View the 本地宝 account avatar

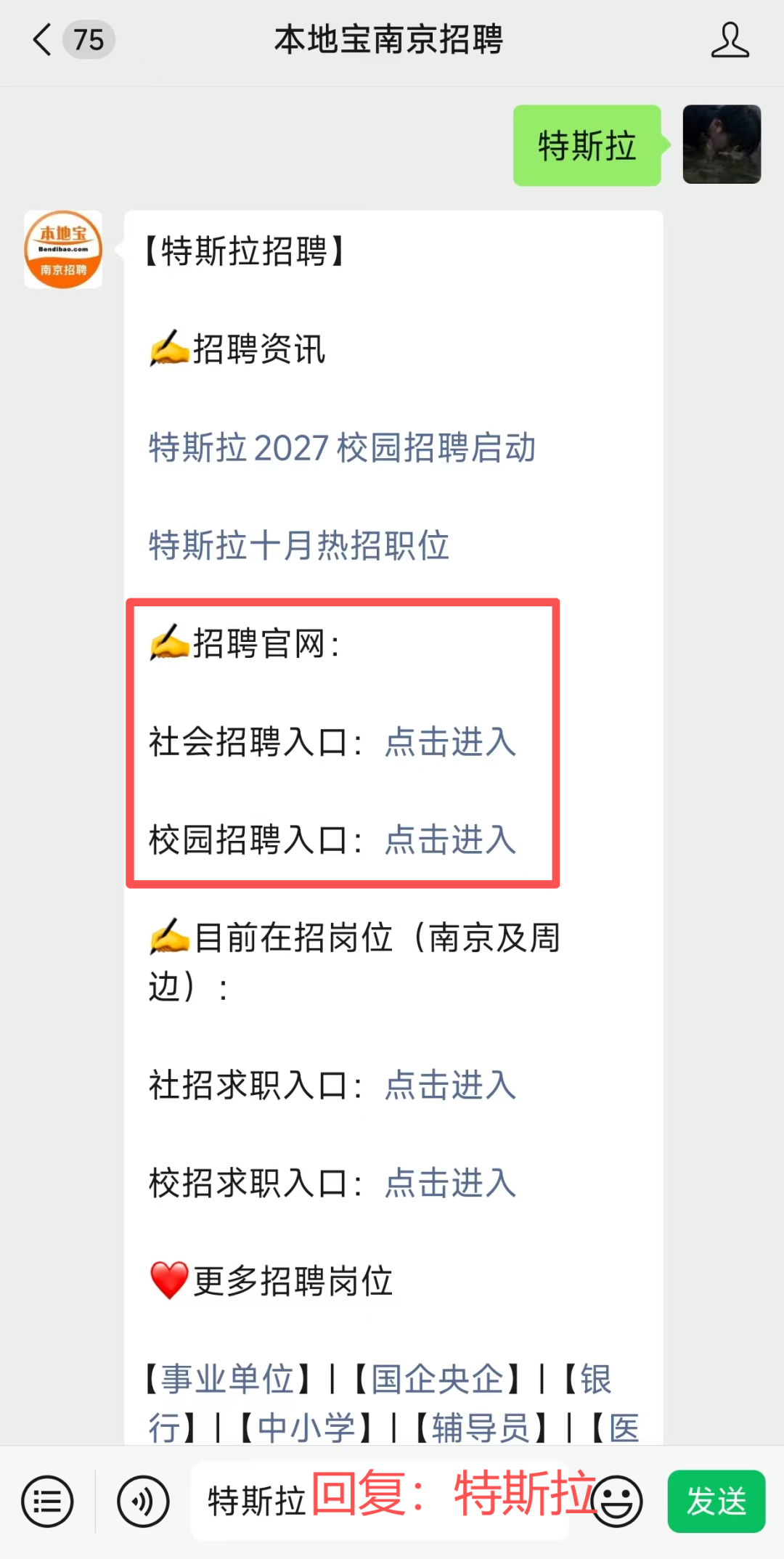click(63, 249)
